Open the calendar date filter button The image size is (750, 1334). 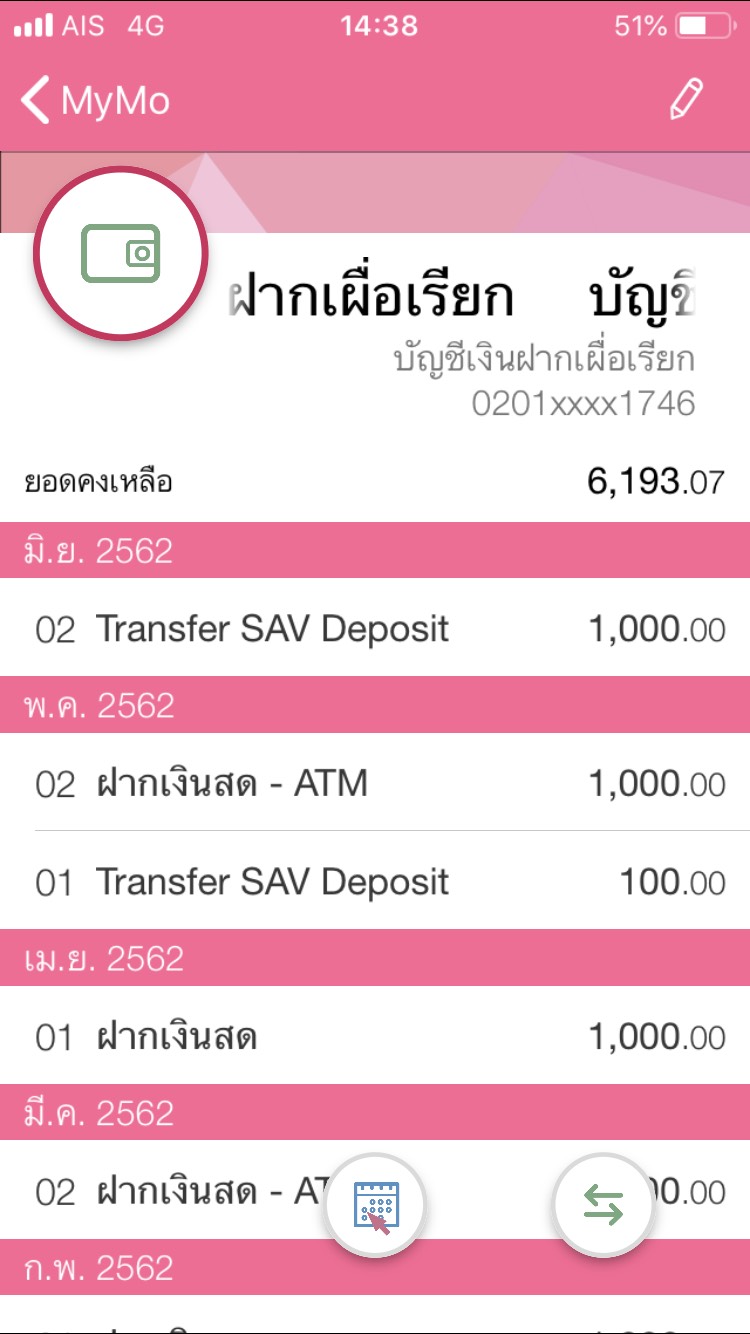coord(376,1205)
